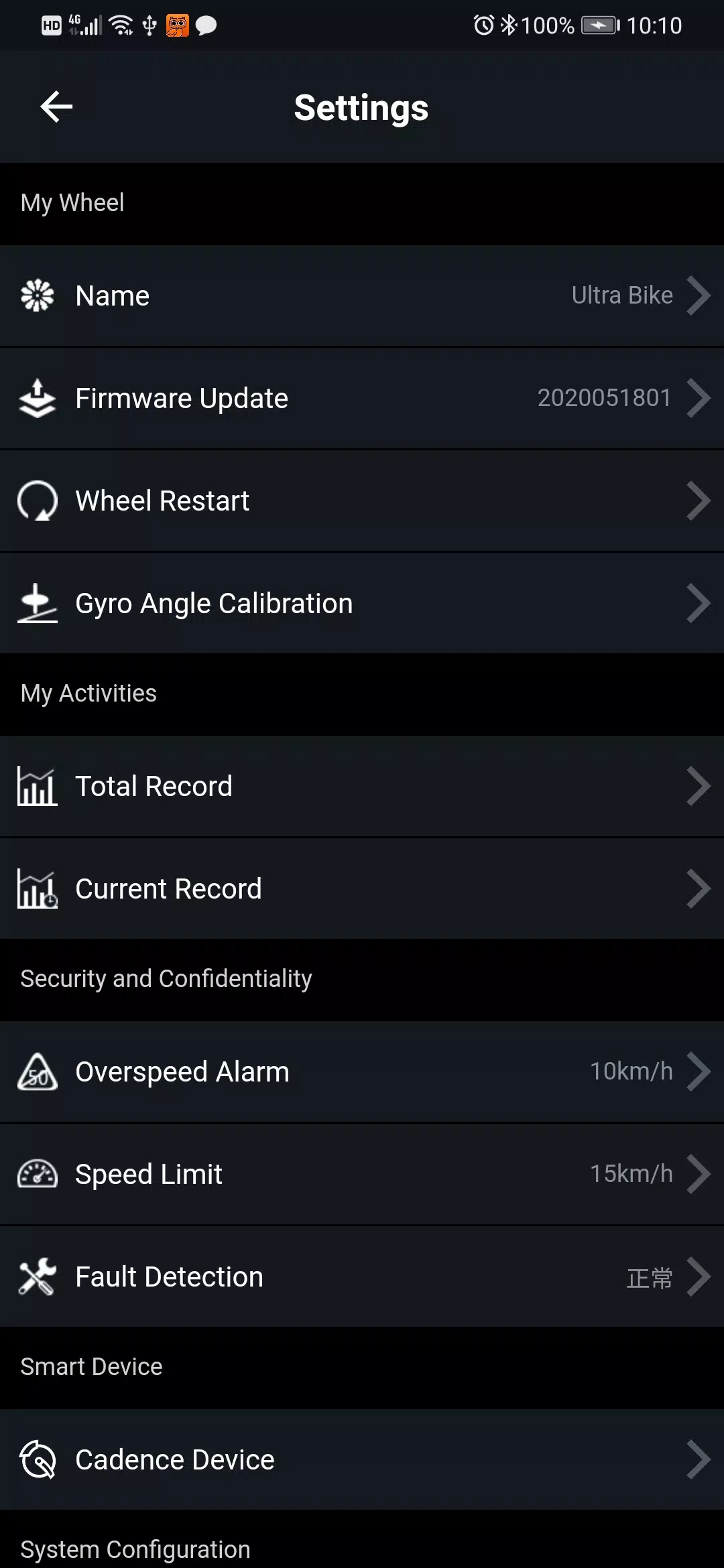The width and height of the screenshot is (724, 1568).
Task: Click the Cadence Device icon
Action: coord(37,1459)
